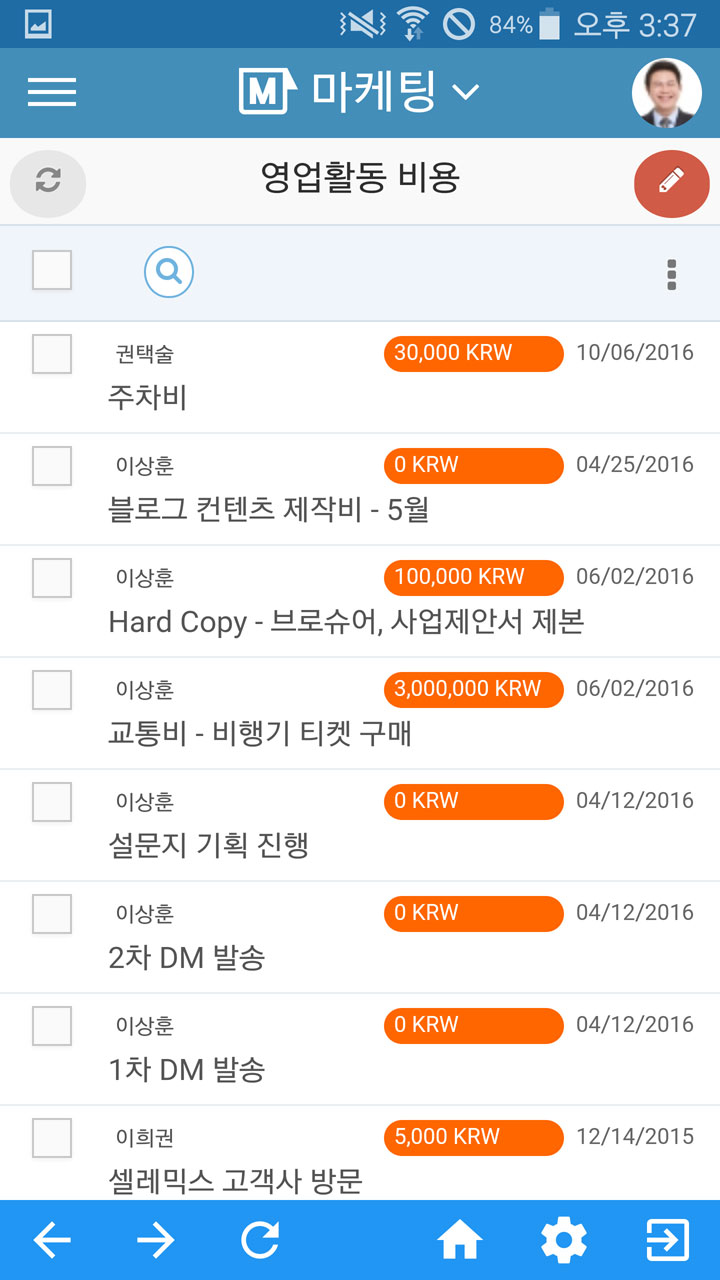Screen dimensions: 720x1280
Task: Open the hamburger drawer menu
Action: click(52, 92)
